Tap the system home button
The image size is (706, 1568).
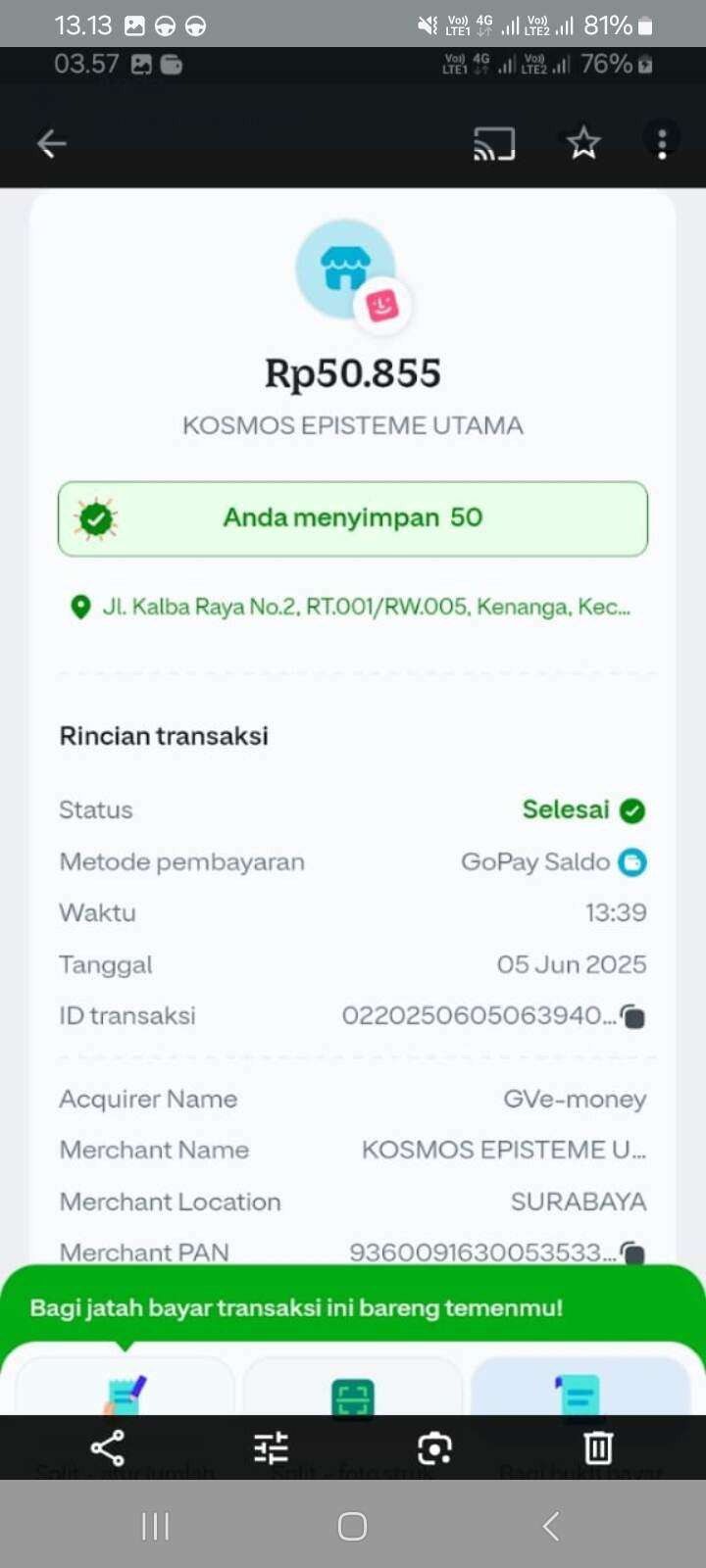352,1526
